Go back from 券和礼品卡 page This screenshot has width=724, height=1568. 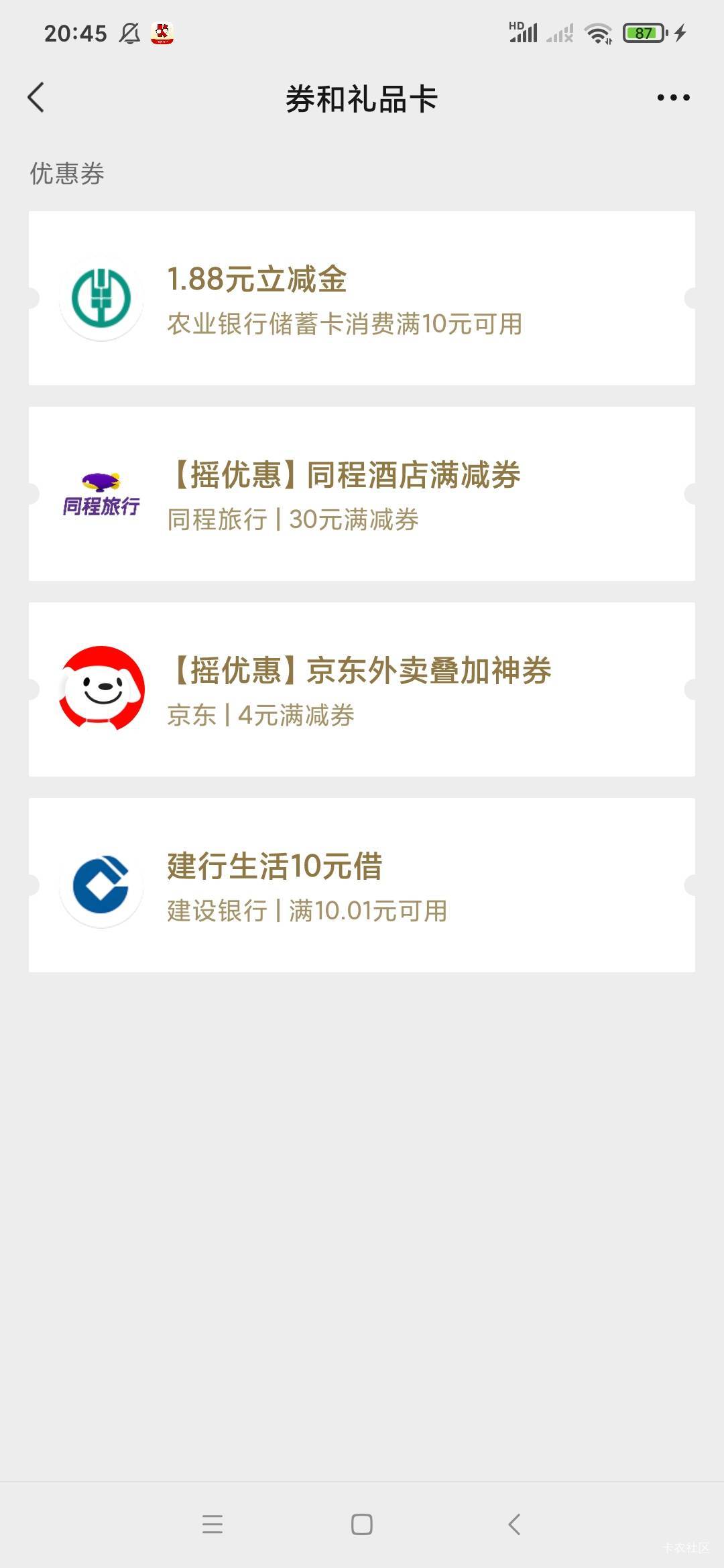[36, 98]
